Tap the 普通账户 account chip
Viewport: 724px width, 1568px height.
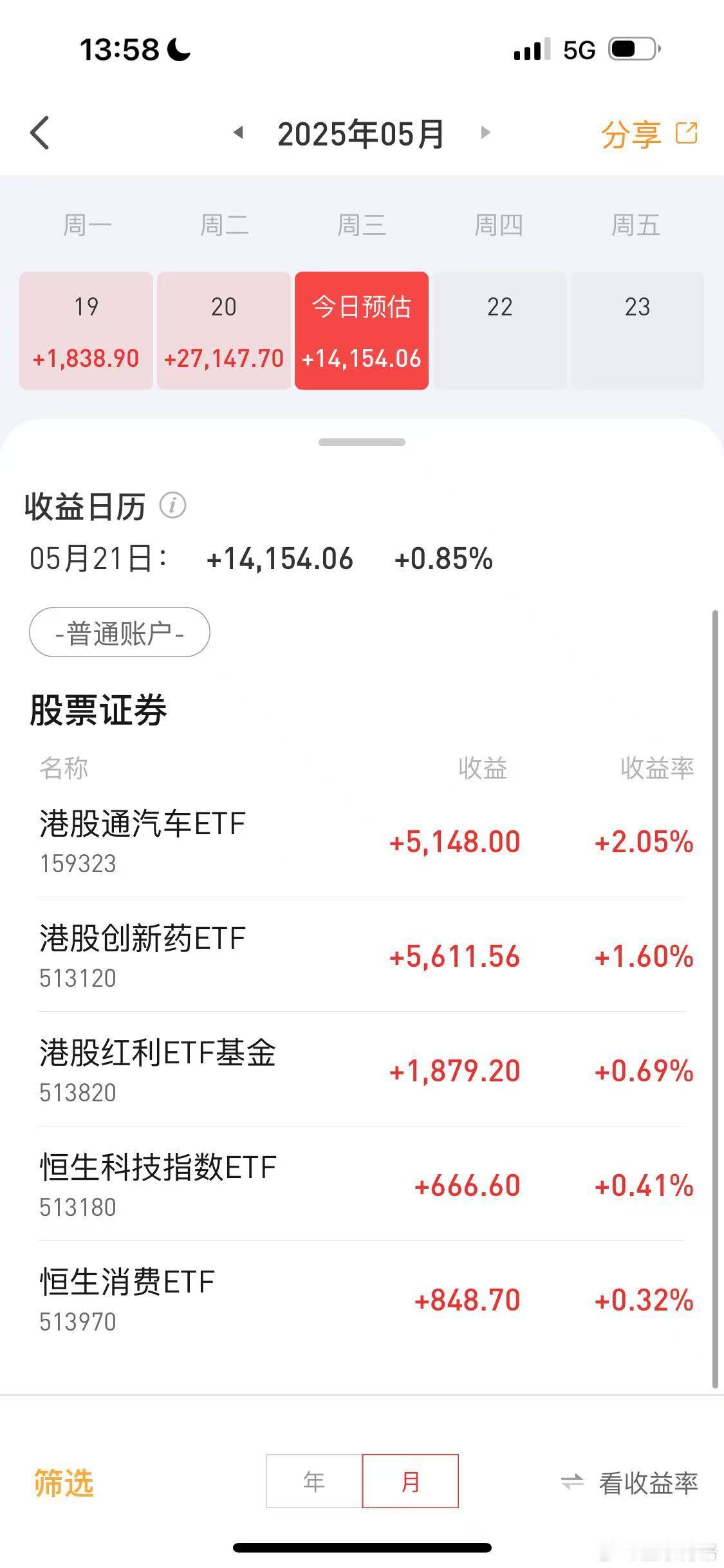120,633
